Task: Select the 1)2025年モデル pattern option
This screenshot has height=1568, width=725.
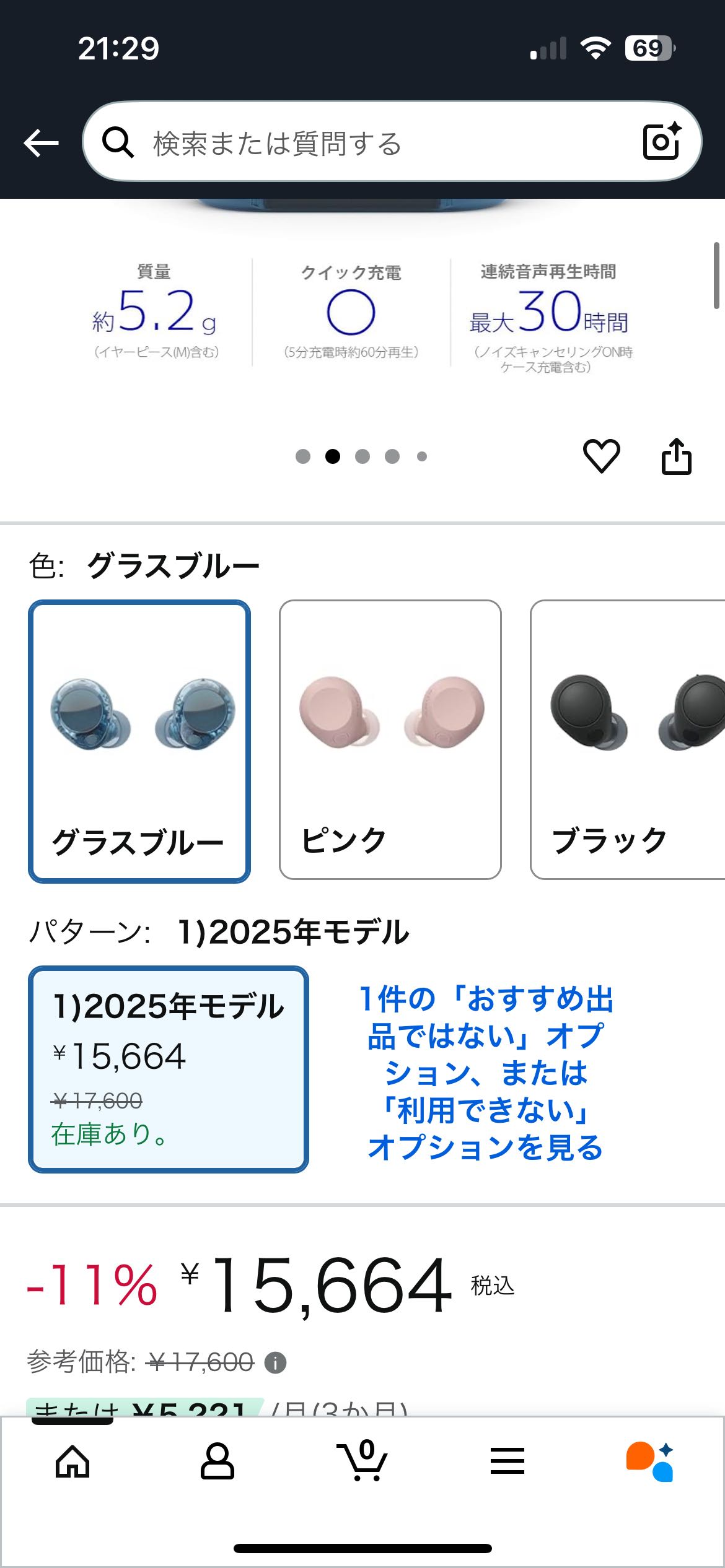Action: click(x=169, y=1069)
